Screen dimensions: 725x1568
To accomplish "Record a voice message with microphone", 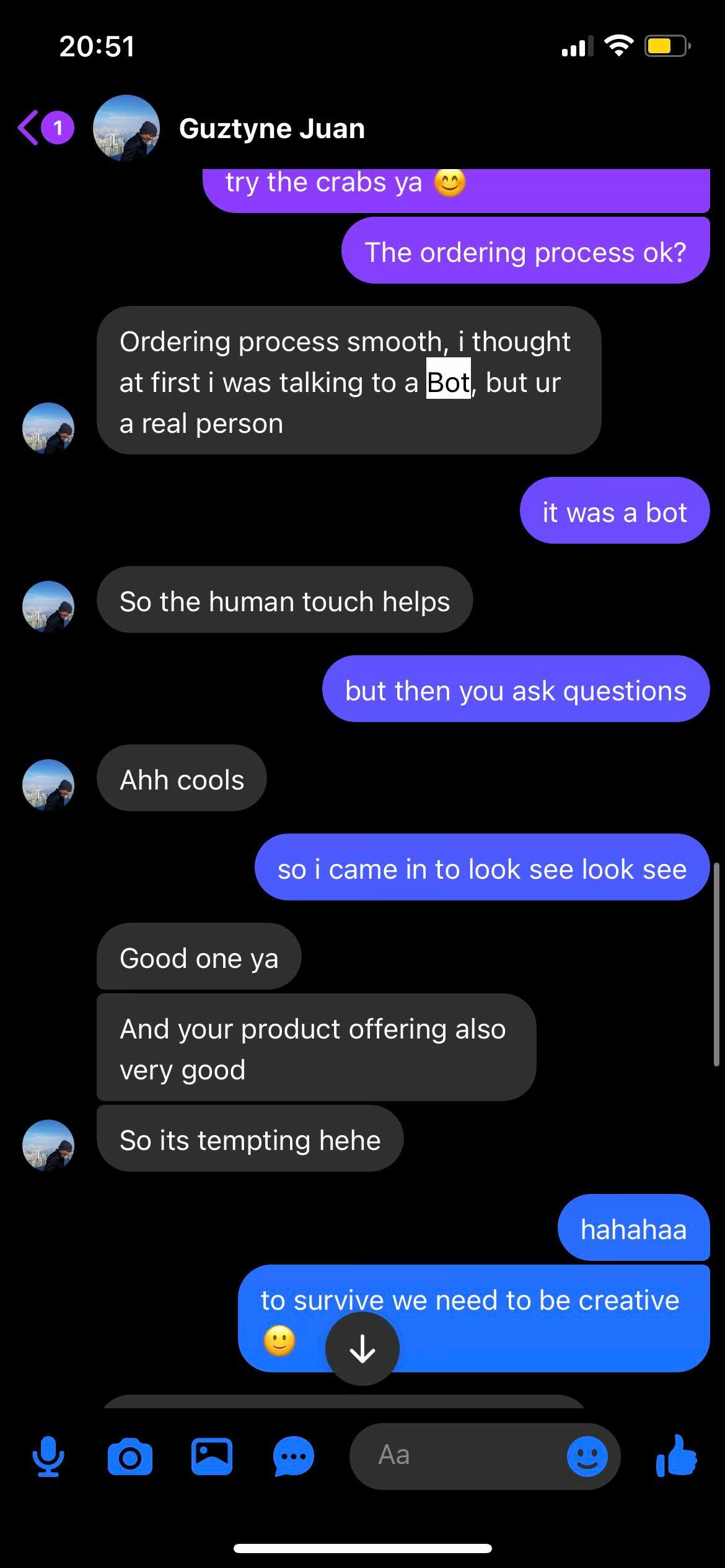I will [48, 1457].
